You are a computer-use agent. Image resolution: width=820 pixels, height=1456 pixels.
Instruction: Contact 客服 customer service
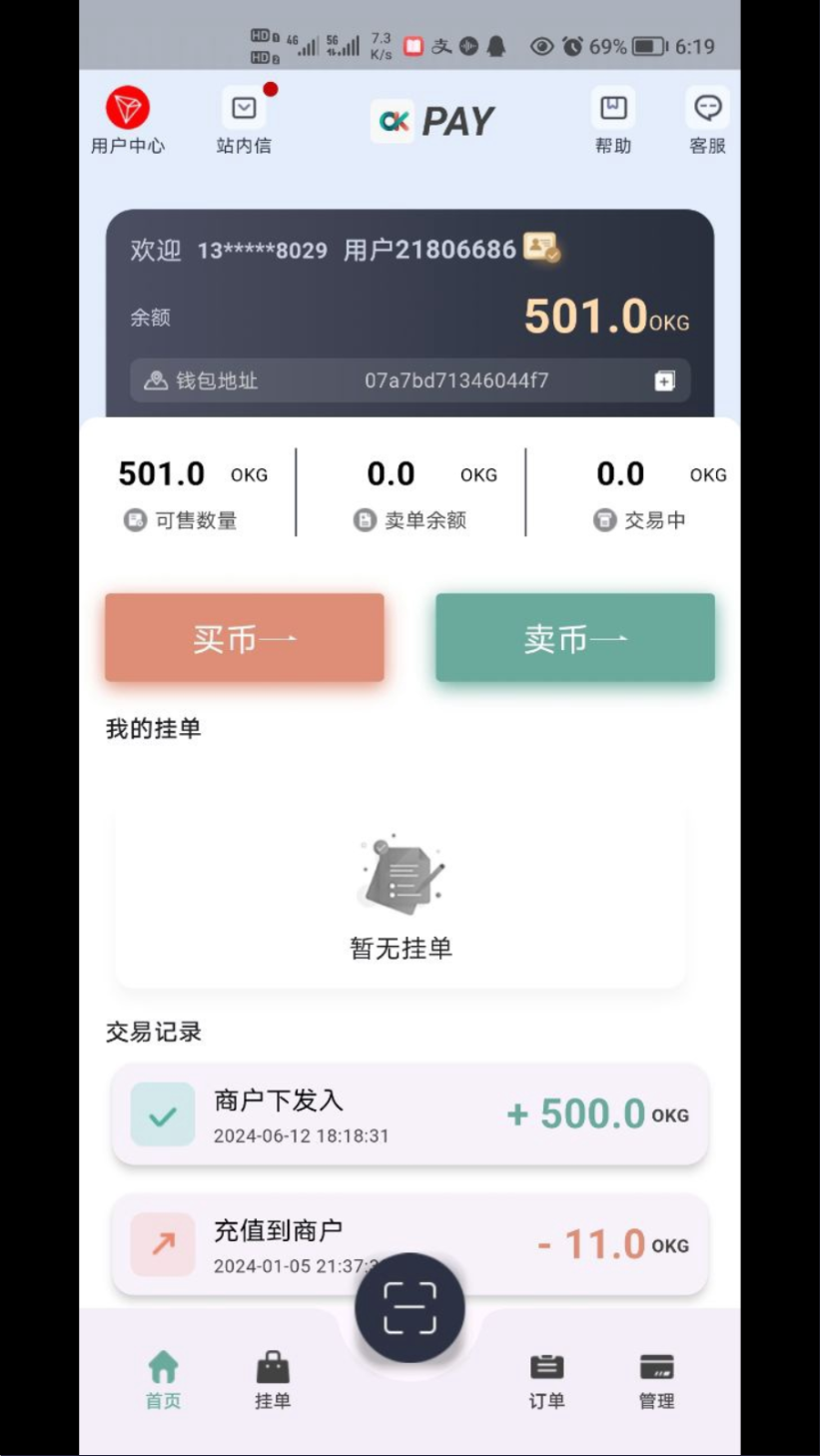707,120
